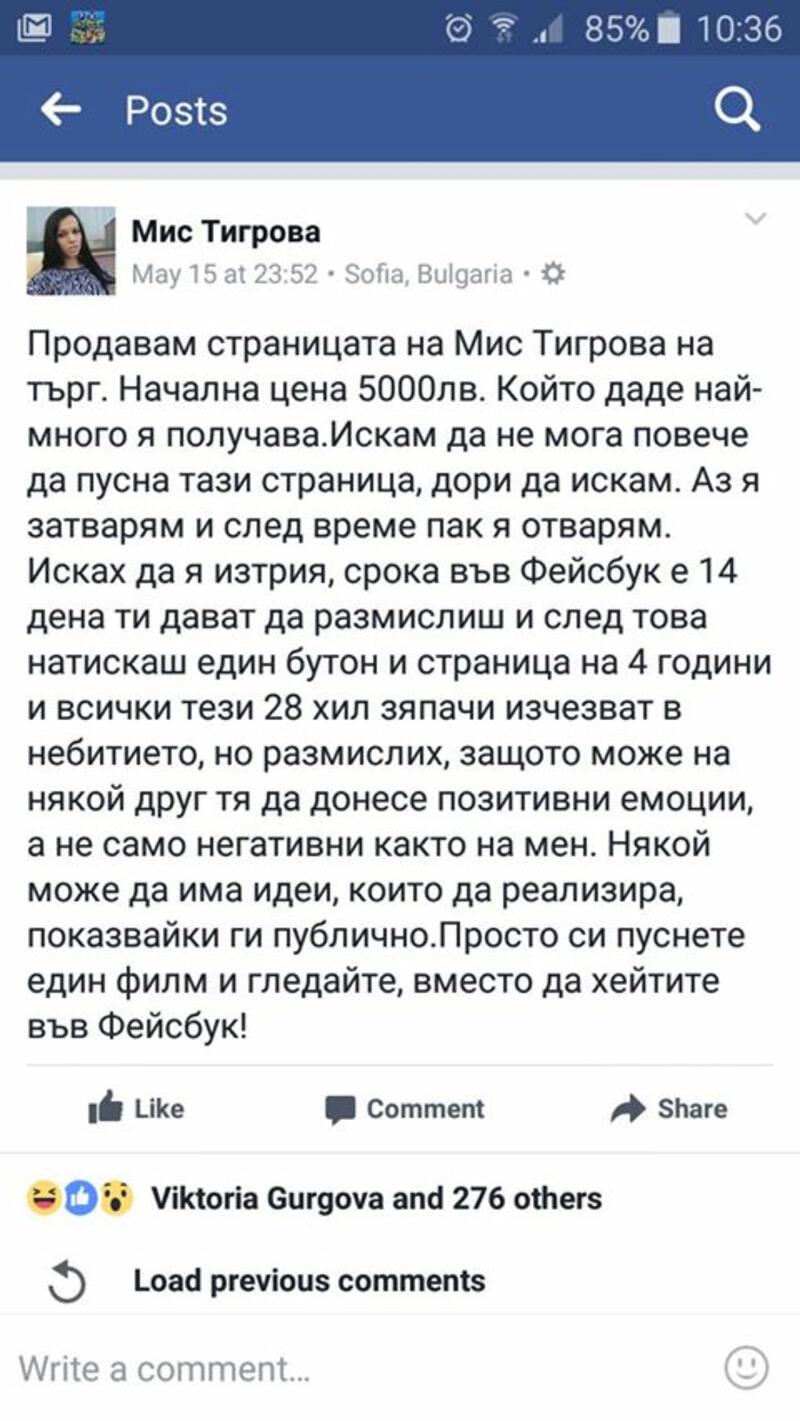
Task: Open the search magnifier icon
Action: tap(738, 110)
